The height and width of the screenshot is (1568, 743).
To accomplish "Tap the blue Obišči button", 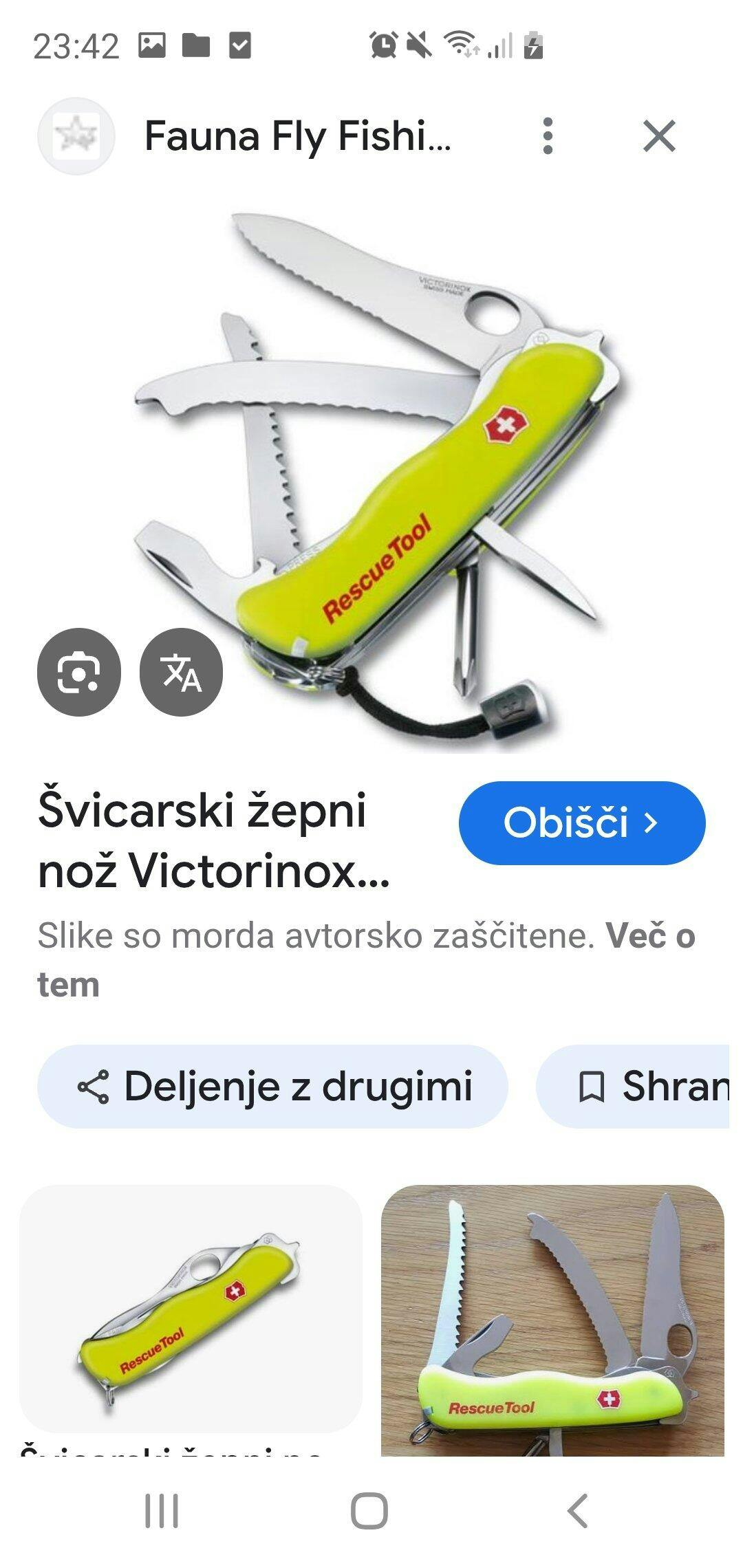I will pos(581,823).
